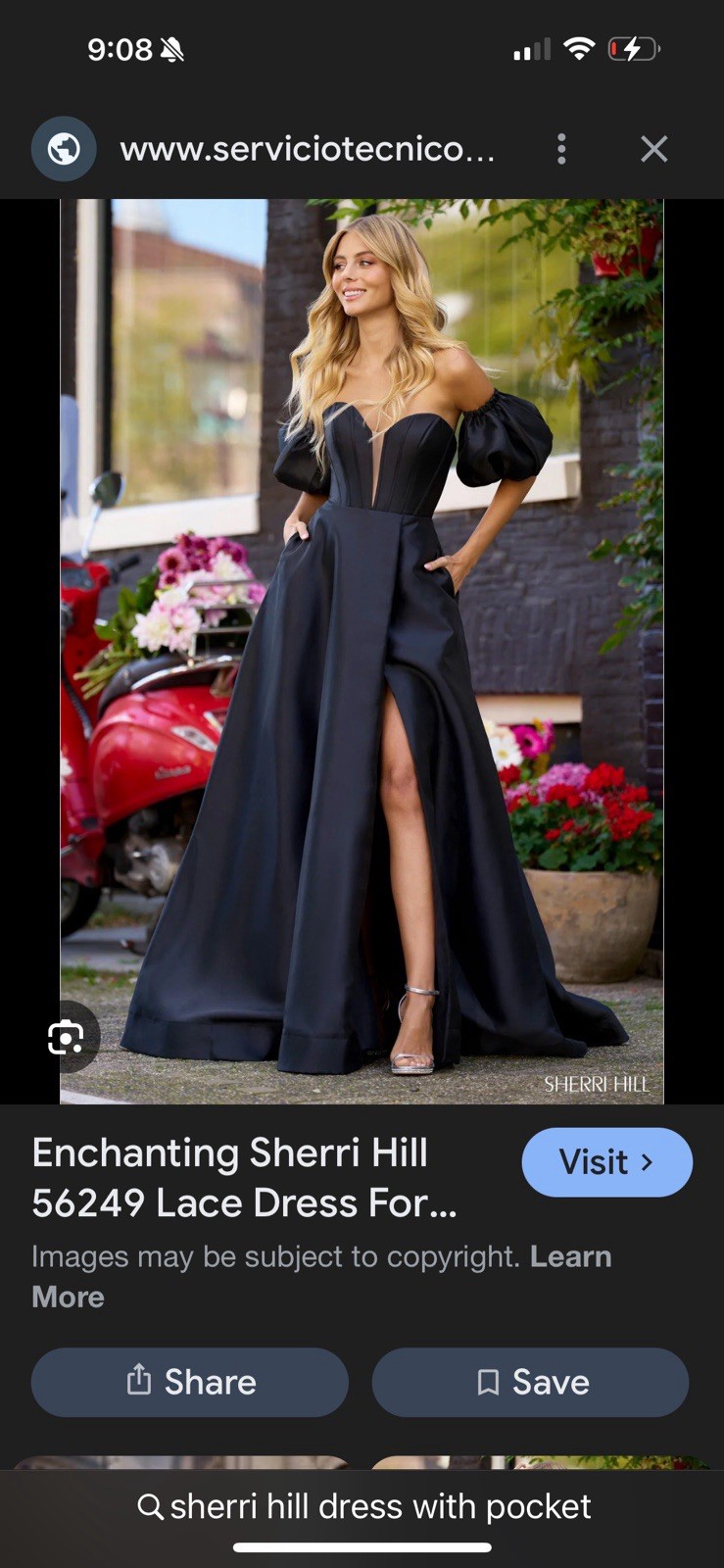Viewport: 724px width, 1568px height.
Task: Share this dress image
Action: click(190, 1382)
